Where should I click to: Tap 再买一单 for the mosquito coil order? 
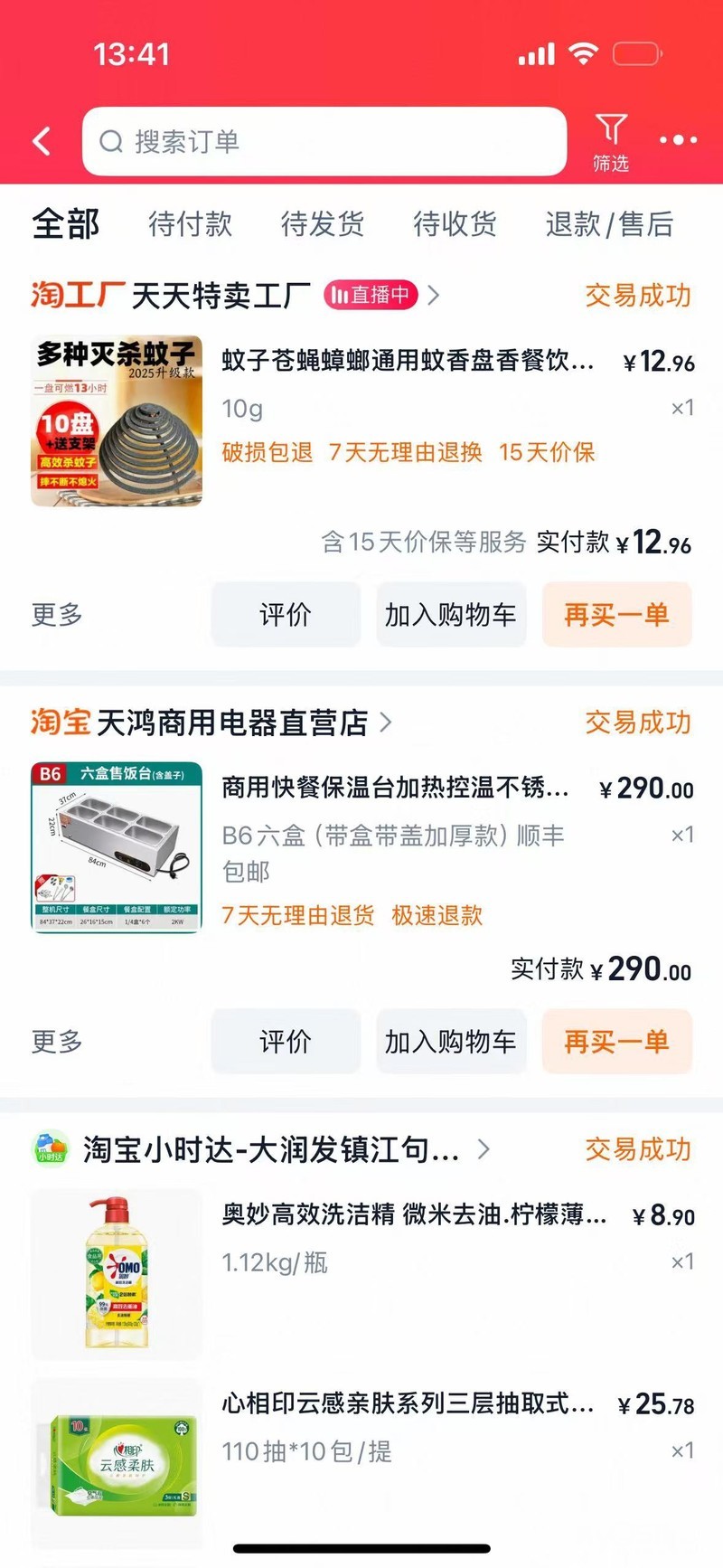[616, 615]
